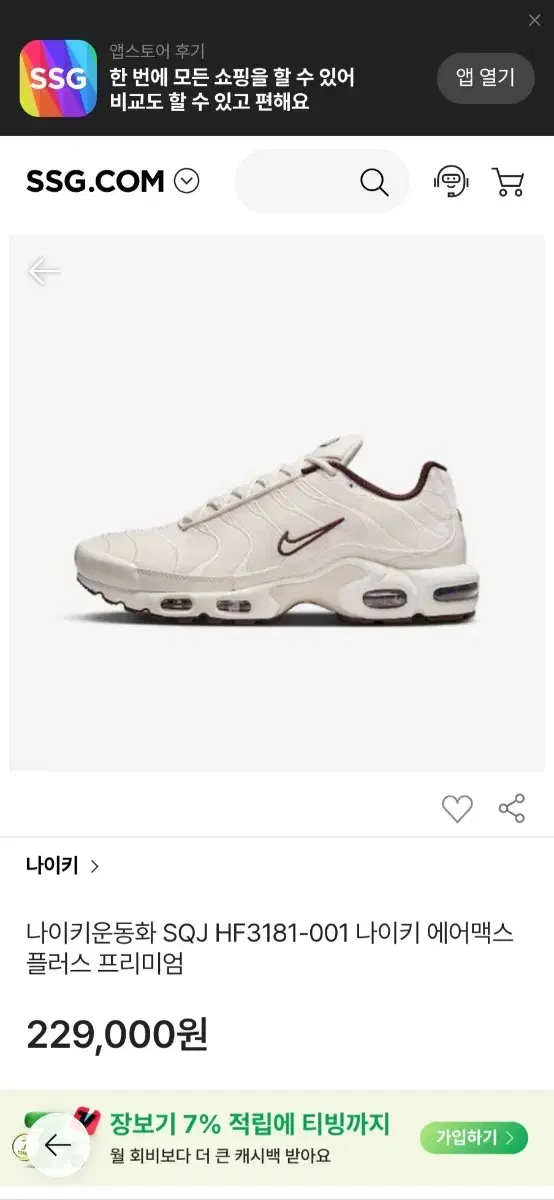Go back using arrow over product image
This screenshot has height=1200, width=554.
pos(44,271)
